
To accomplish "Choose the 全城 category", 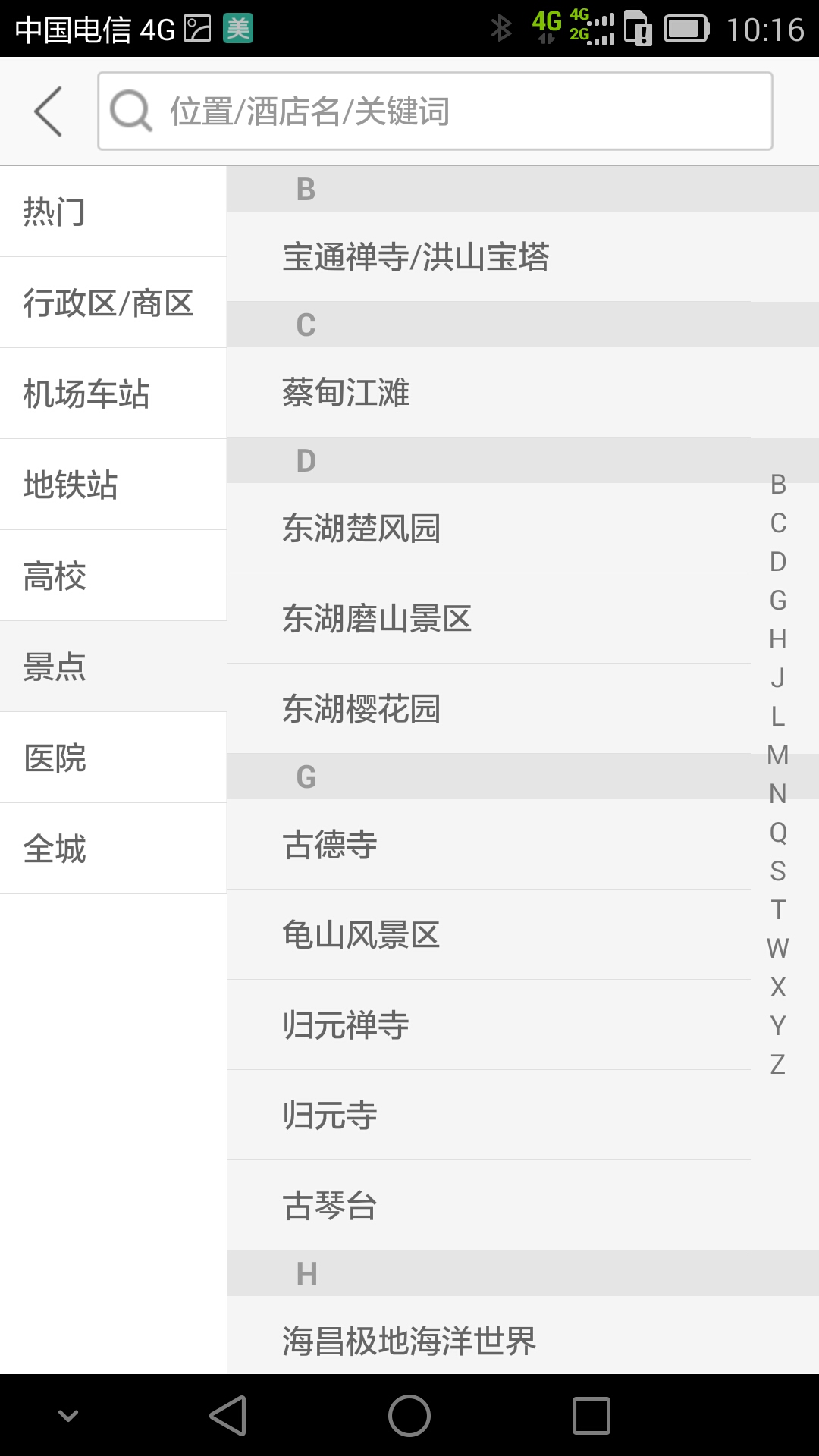I will coord(113,849).
